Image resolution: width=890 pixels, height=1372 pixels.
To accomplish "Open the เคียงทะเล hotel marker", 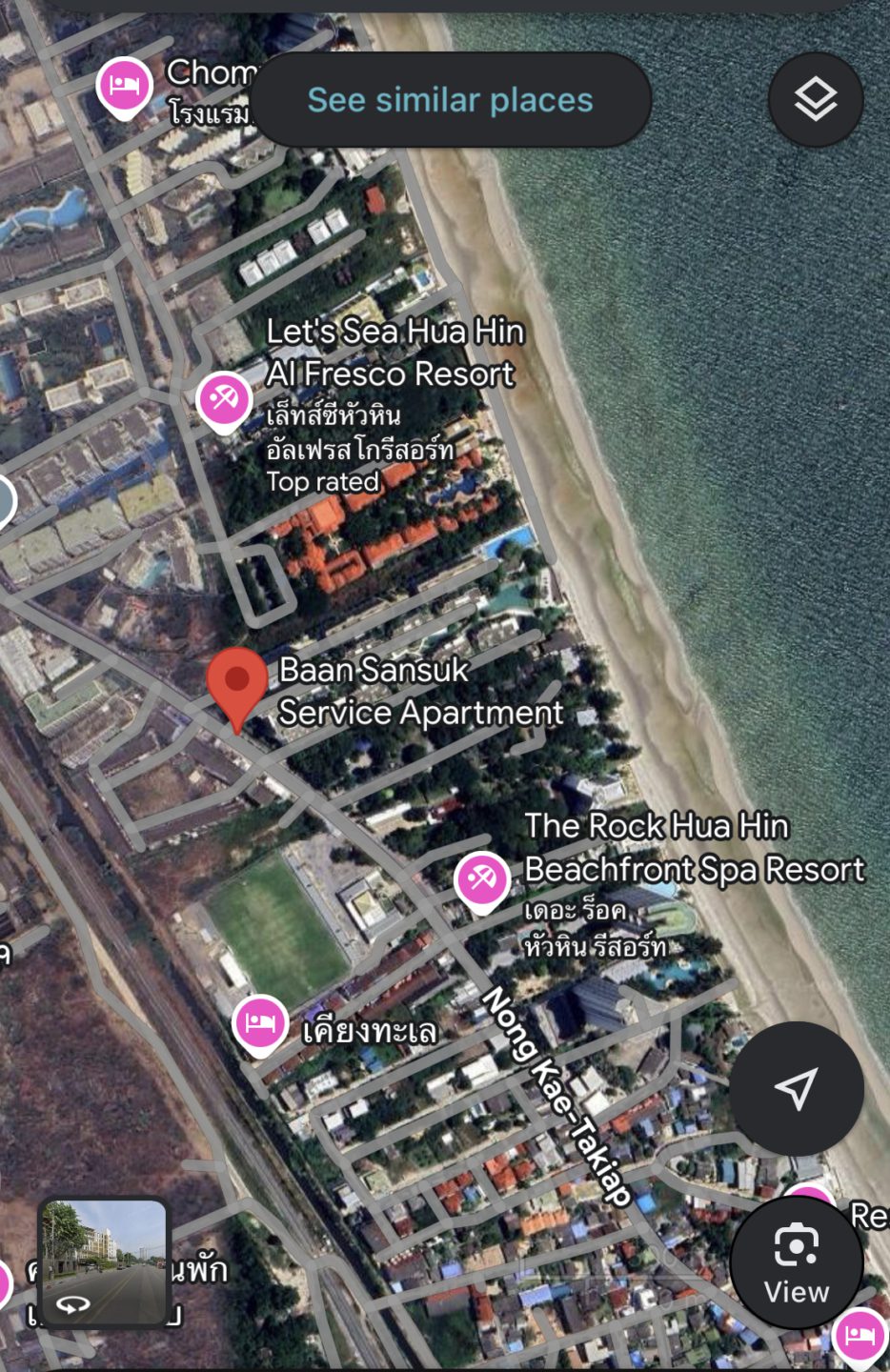I will [x=260, y=1023].
